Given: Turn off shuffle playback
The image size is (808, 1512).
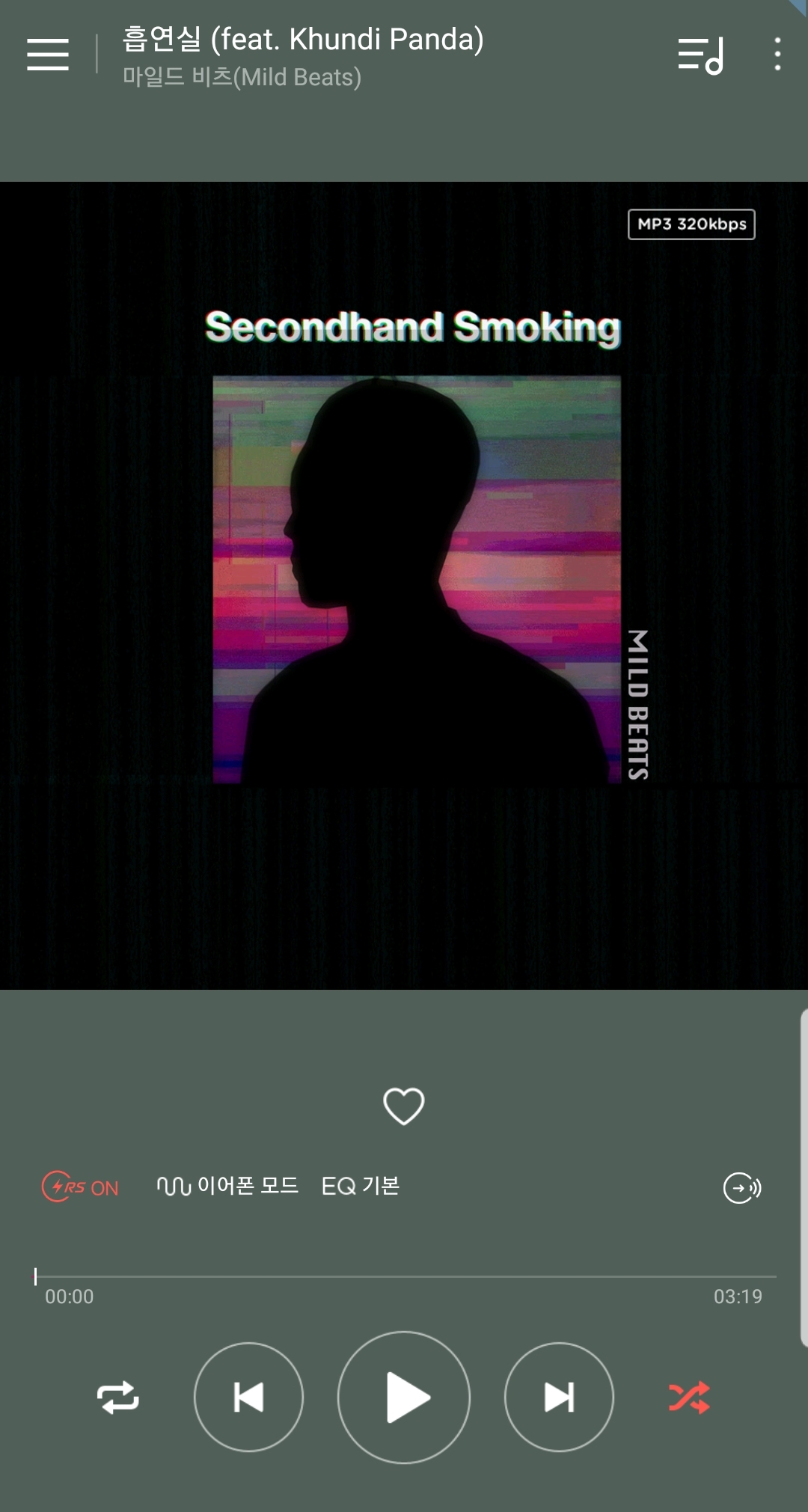Looking at the screenshot, I should pyautogui.click(x=689, y=1398).
